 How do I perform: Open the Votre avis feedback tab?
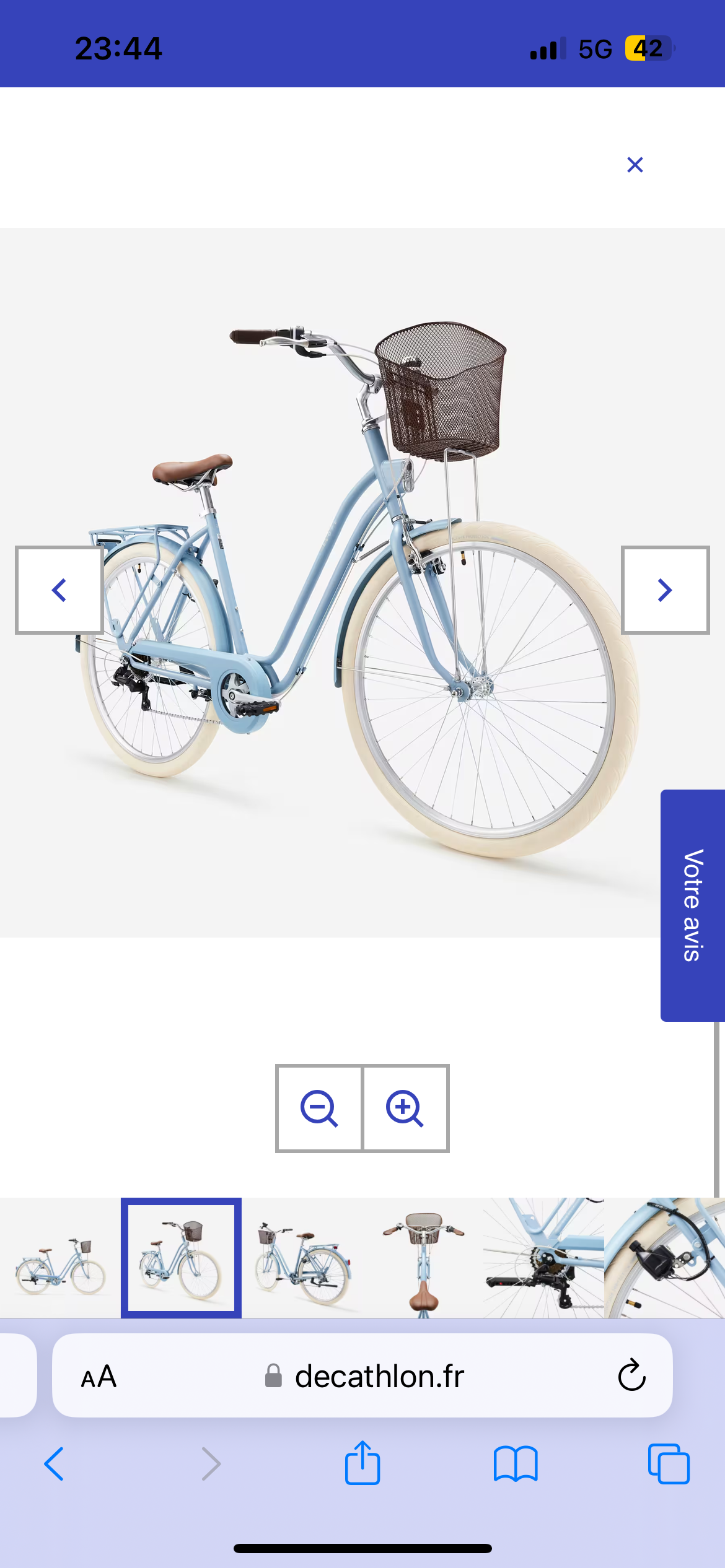[x=692, y=905]
